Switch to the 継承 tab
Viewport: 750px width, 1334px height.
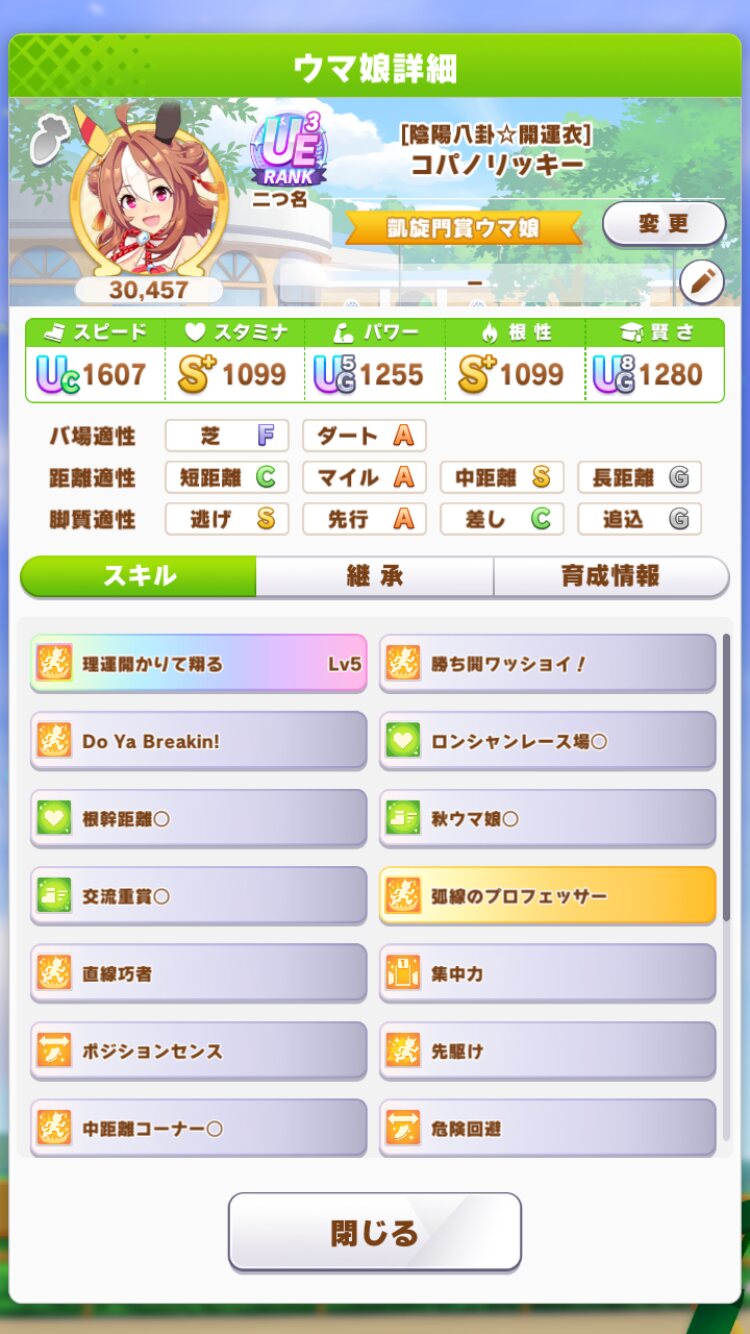pos(374,576)
